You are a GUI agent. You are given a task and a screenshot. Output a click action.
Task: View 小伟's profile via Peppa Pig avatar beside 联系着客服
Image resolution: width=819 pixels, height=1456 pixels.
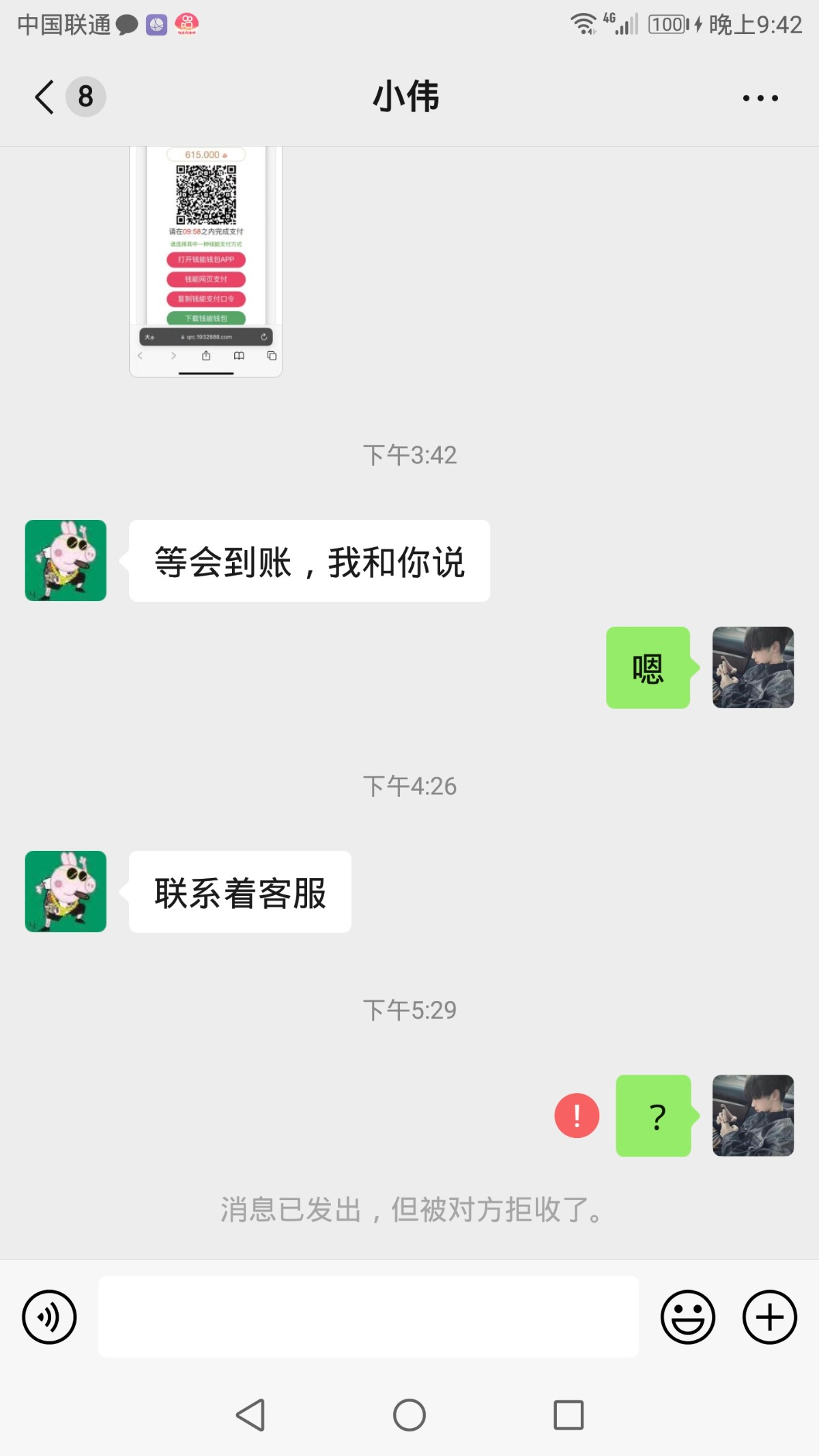pyautogui.click(x=66, y=891)
